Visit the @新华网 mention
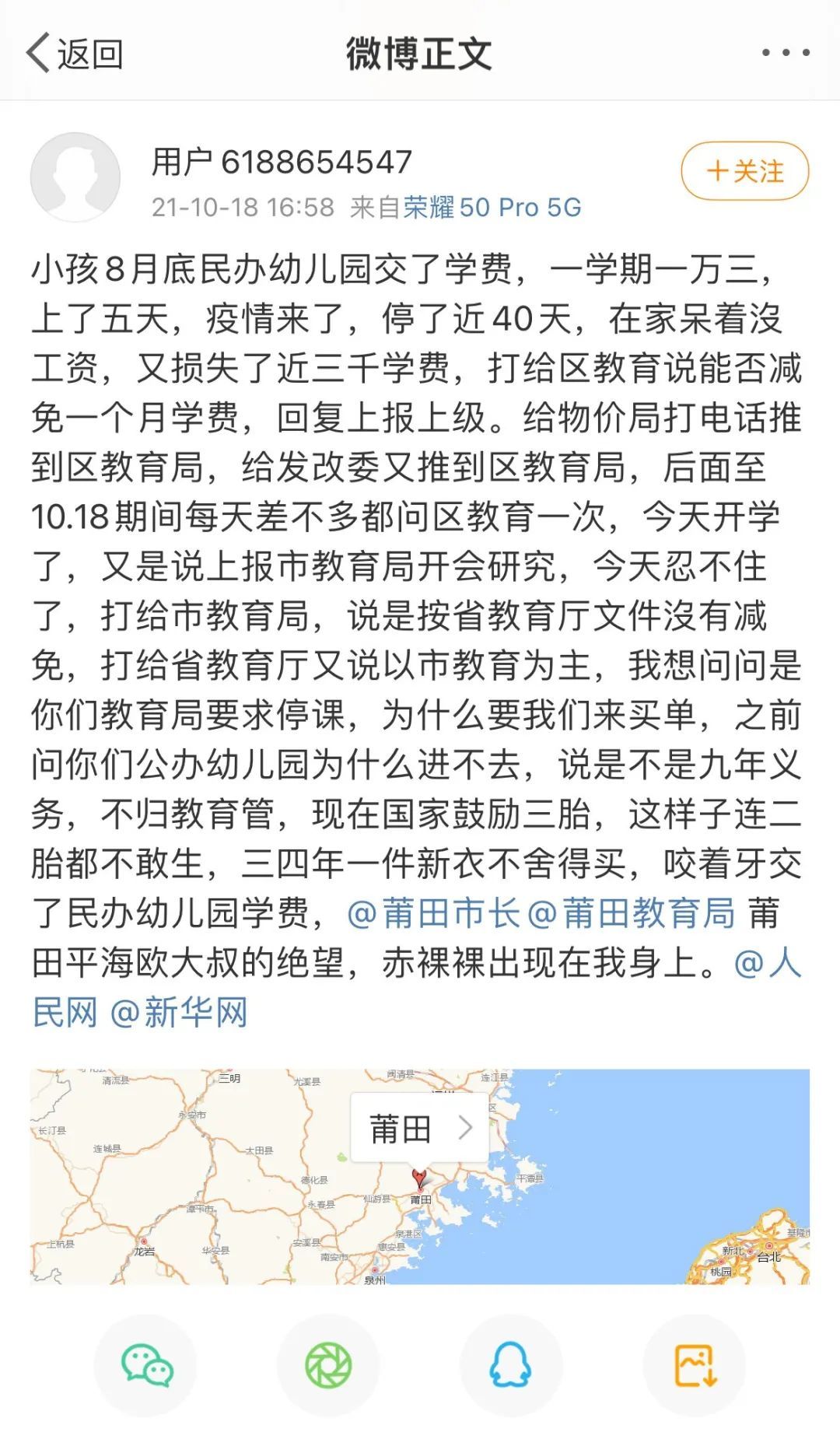 (179, 1013)
